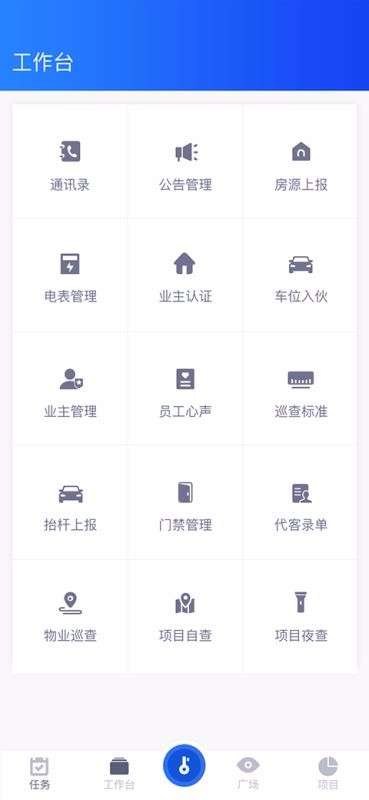Switch to the 广场 tab
This screenshot has height=800, width=369.
(x=248, y=773)
